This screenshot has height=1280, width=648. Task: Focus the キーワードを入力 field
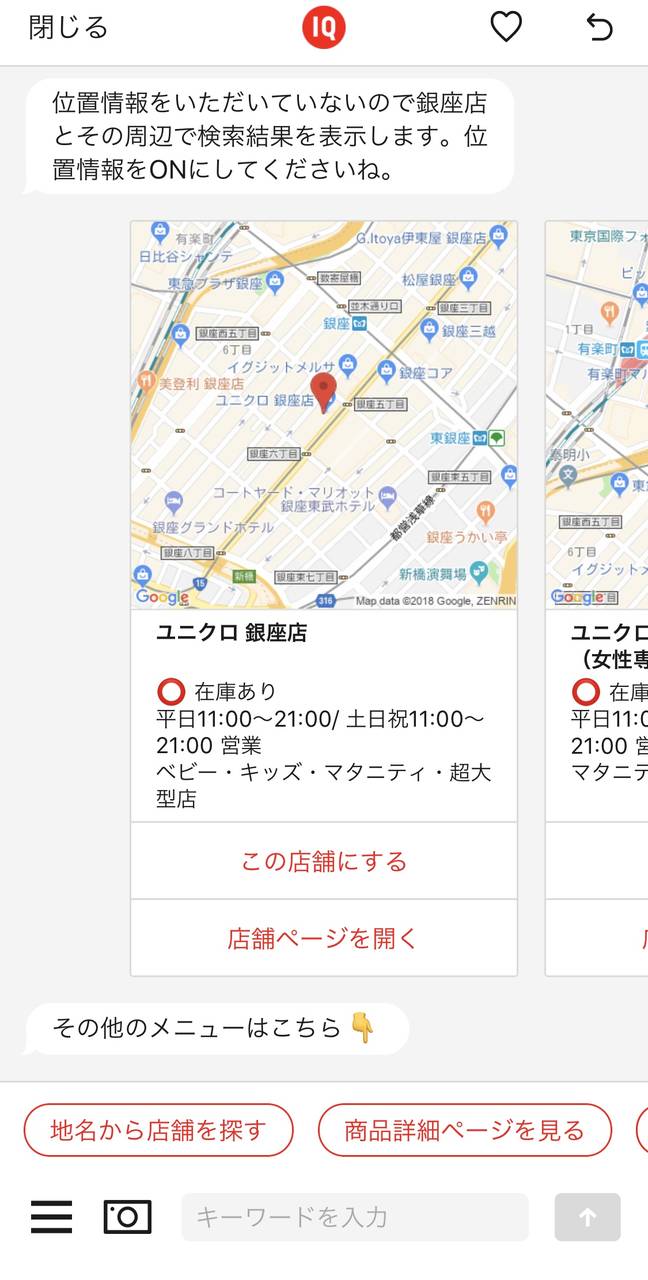tap(354, 1217)
